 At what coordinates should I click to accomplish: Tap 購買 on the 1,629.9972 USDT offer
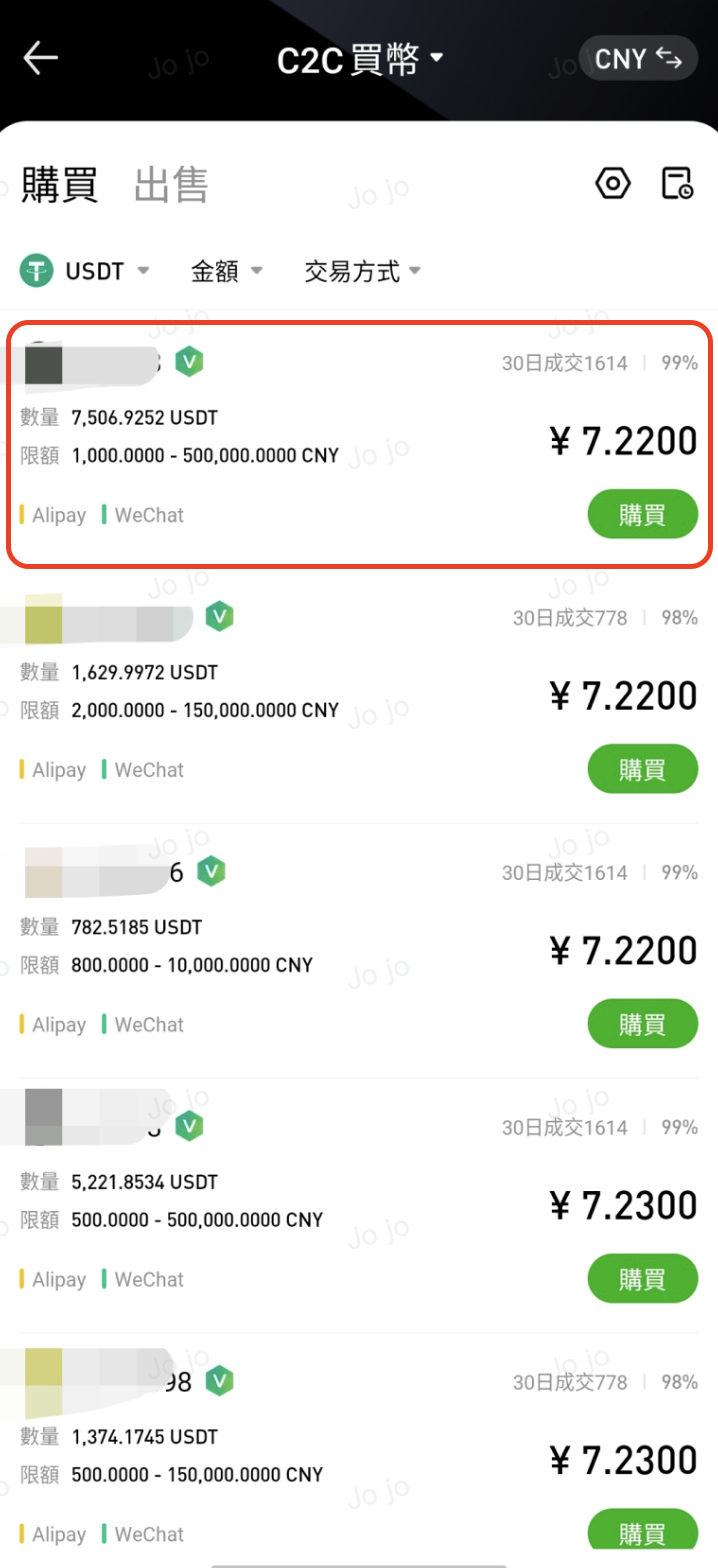click(x=641, y=770)
